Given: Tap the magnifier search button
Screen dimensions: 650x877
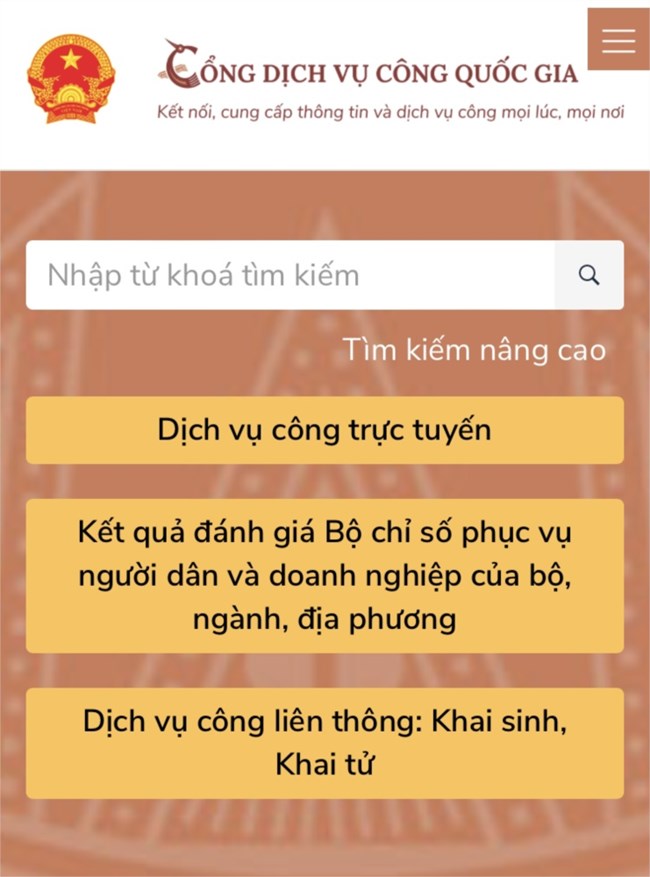Looking at the screenshot, I should (x=589, y=275).
